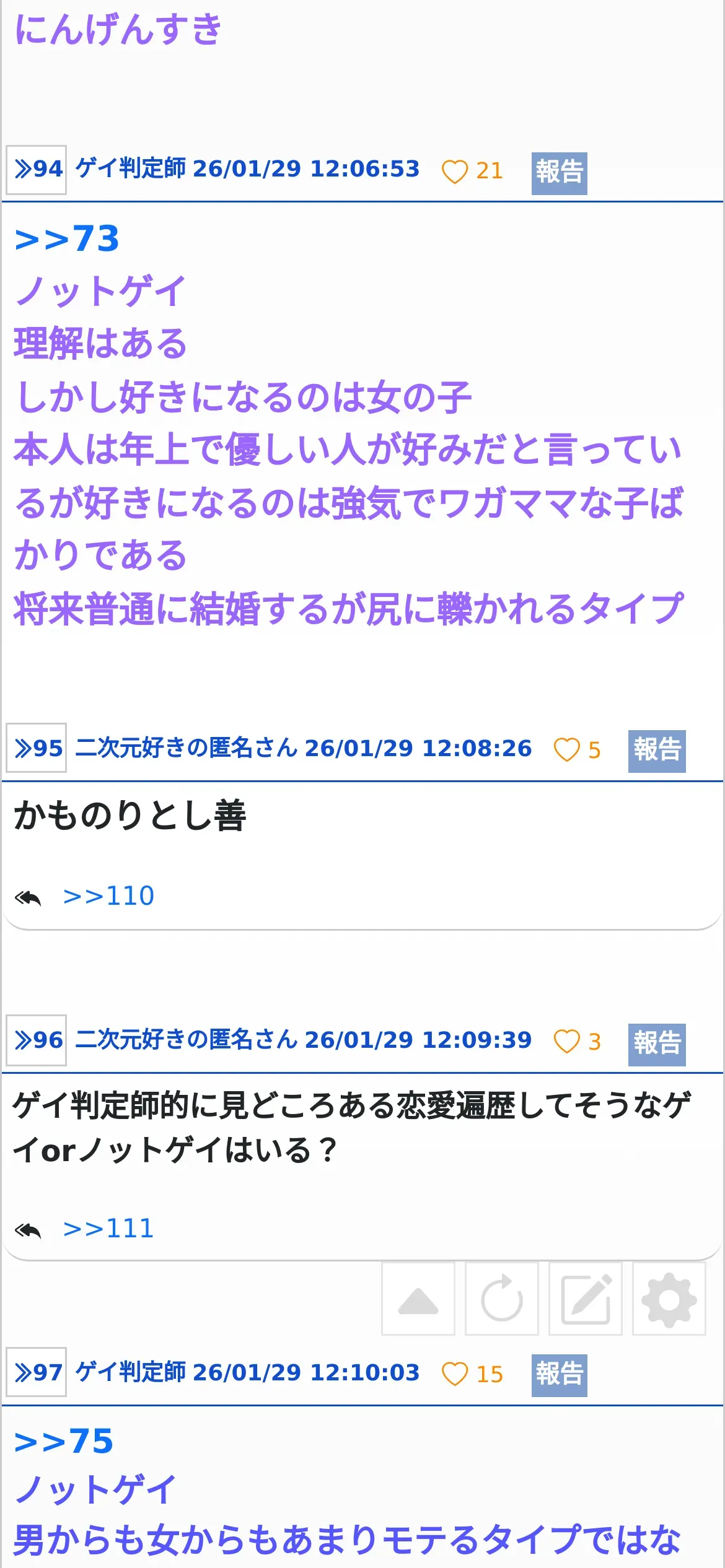Report post 96 via 報告 button
Screen dimensions: 725x1568
[x=657, y=1045]
